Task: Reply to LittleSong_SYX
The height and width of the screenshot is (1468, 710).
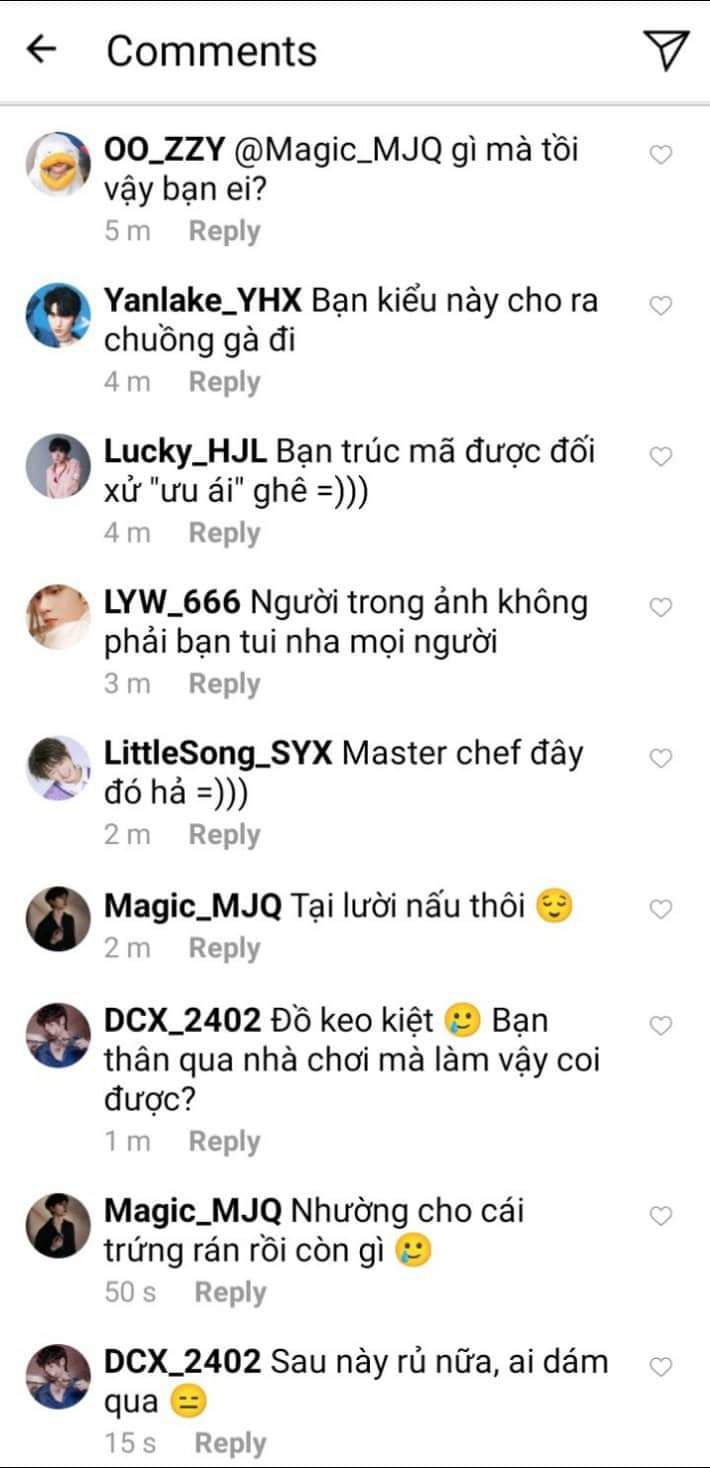Action: 224,835
